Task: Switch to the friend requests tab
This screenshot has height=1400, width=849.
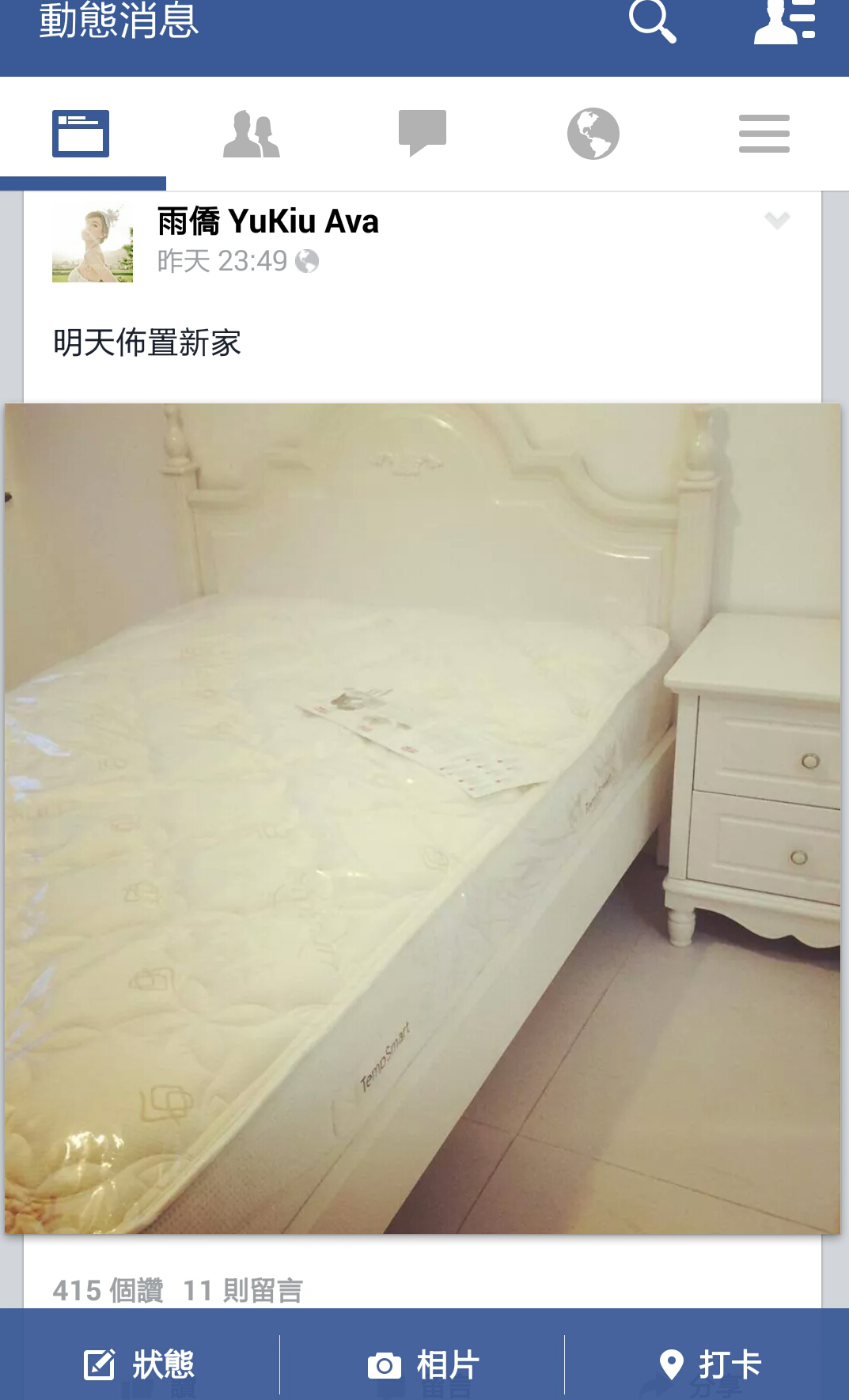Action: pyautogui.click(x=252, y=134)
